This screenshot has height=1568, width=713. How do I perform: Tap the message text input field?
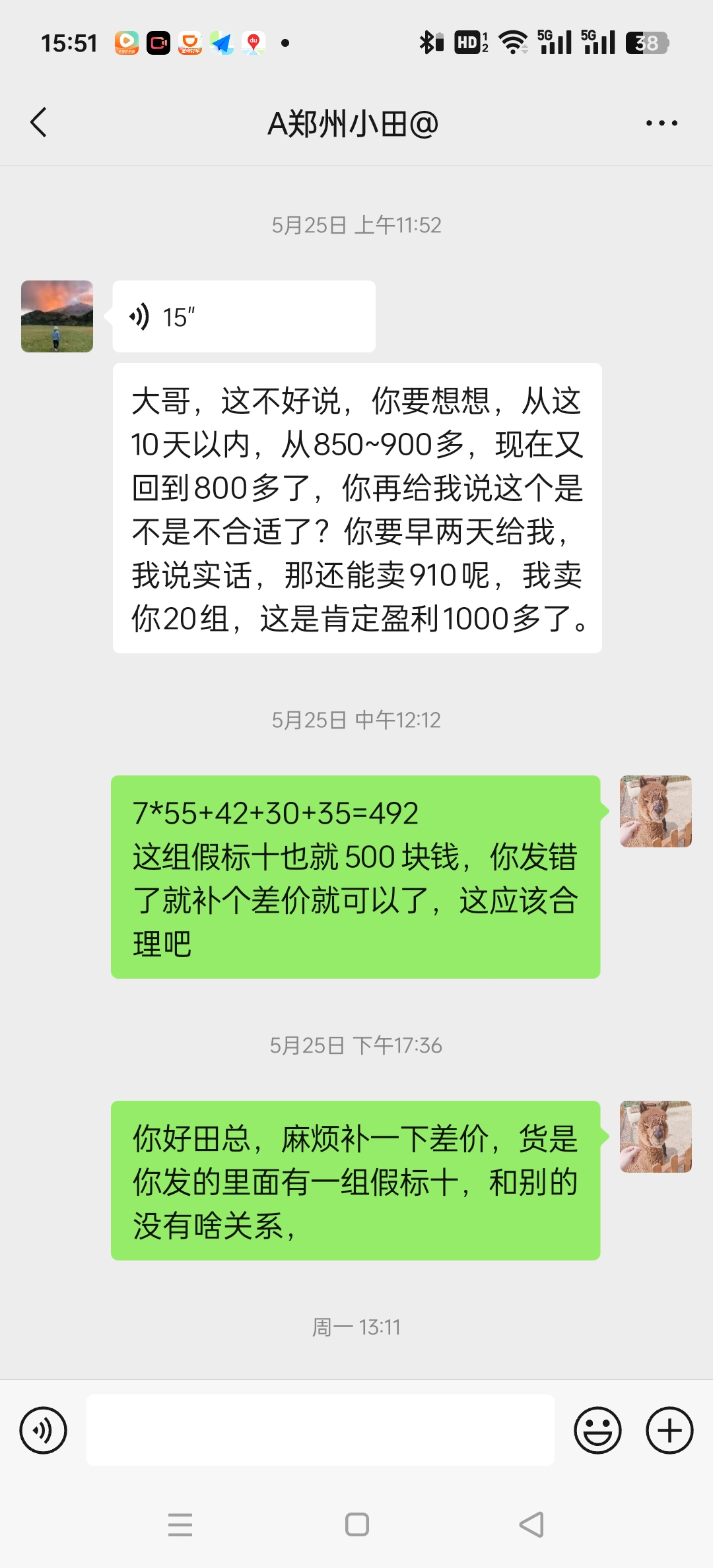point(320,1430)
